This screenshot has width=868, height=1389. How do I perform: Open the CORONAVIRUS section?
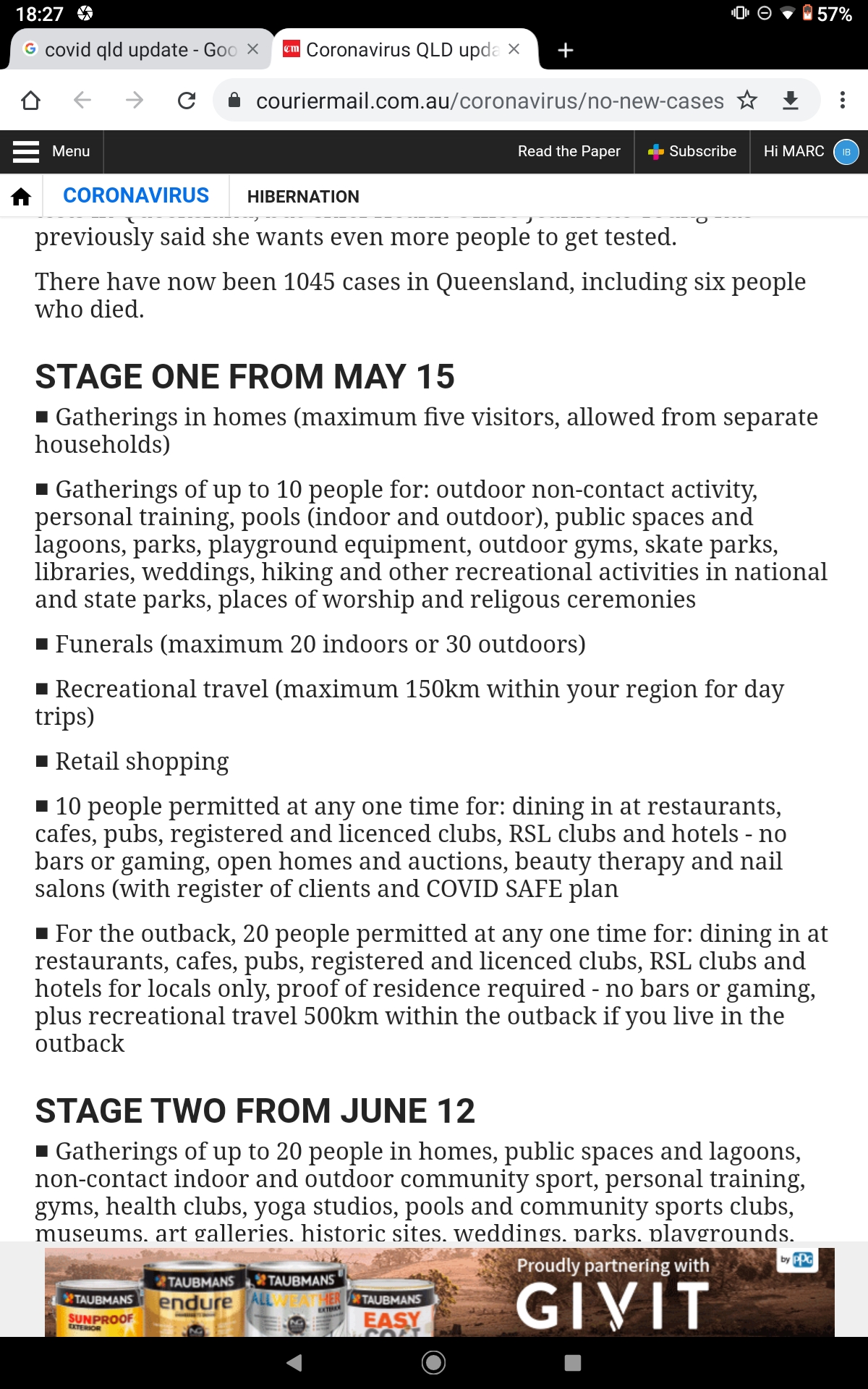pos(136,195)
